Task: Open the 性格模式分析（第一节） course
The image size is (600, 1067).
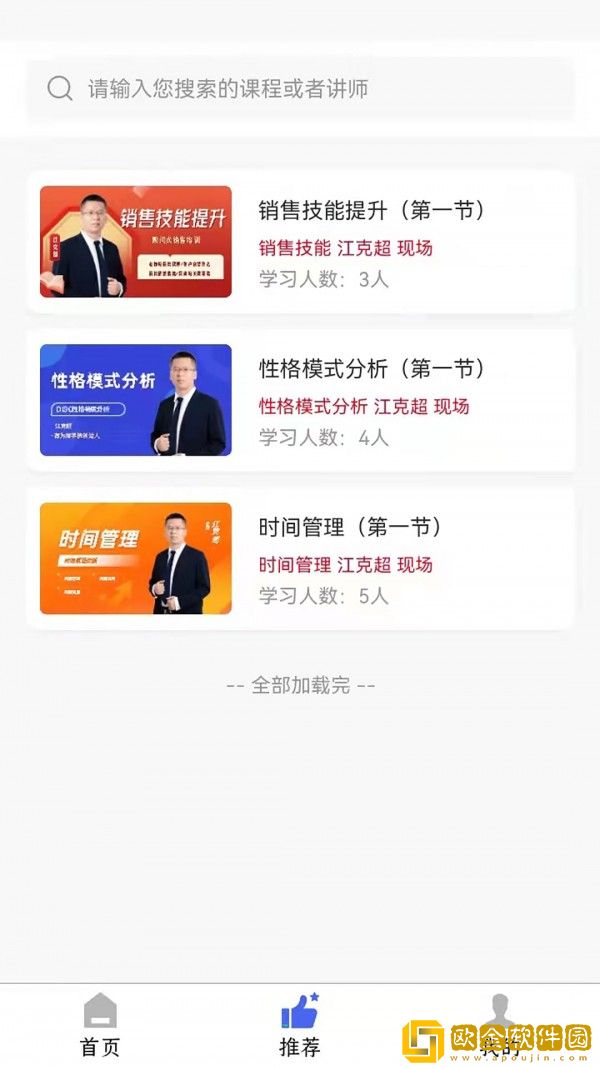Action: coord(300,400)
